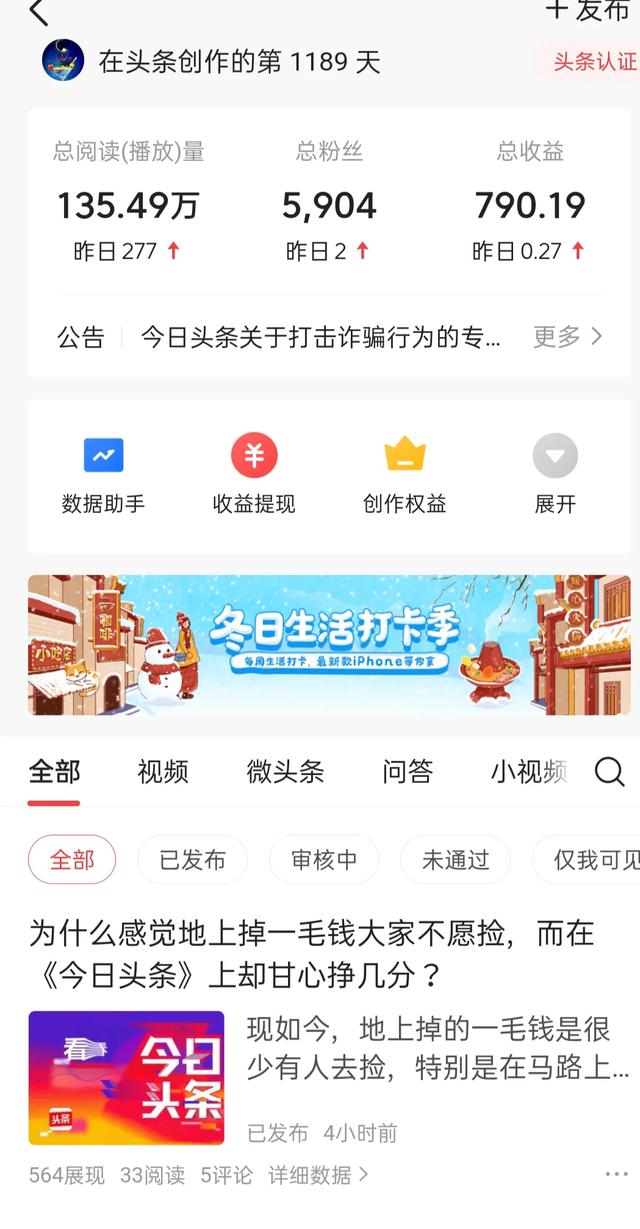Go back with the top-left arrow

tap(38, 12)
